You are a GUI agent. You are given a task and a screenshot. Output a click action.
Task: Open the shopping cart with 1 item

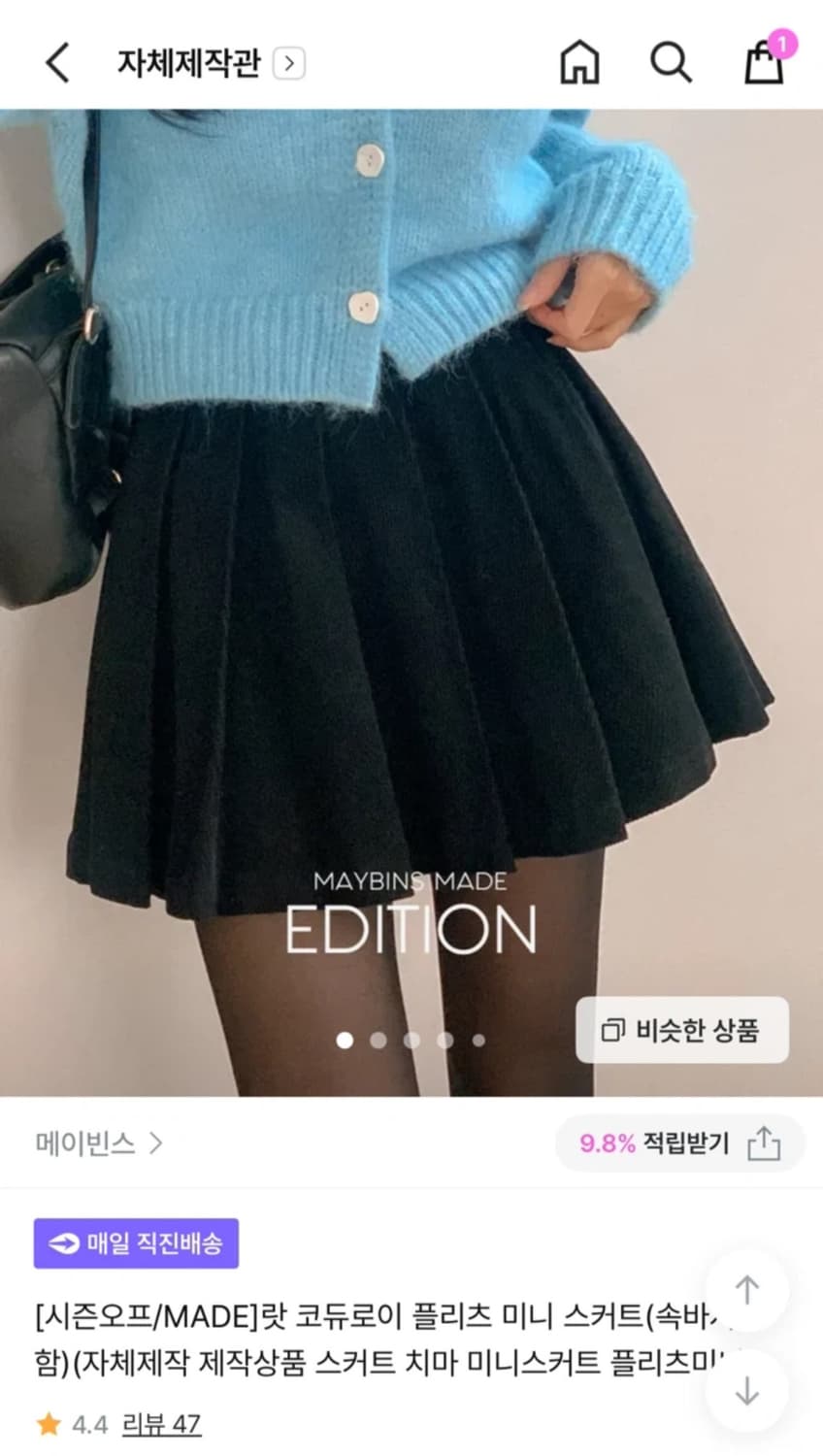(x=762, y=64)
